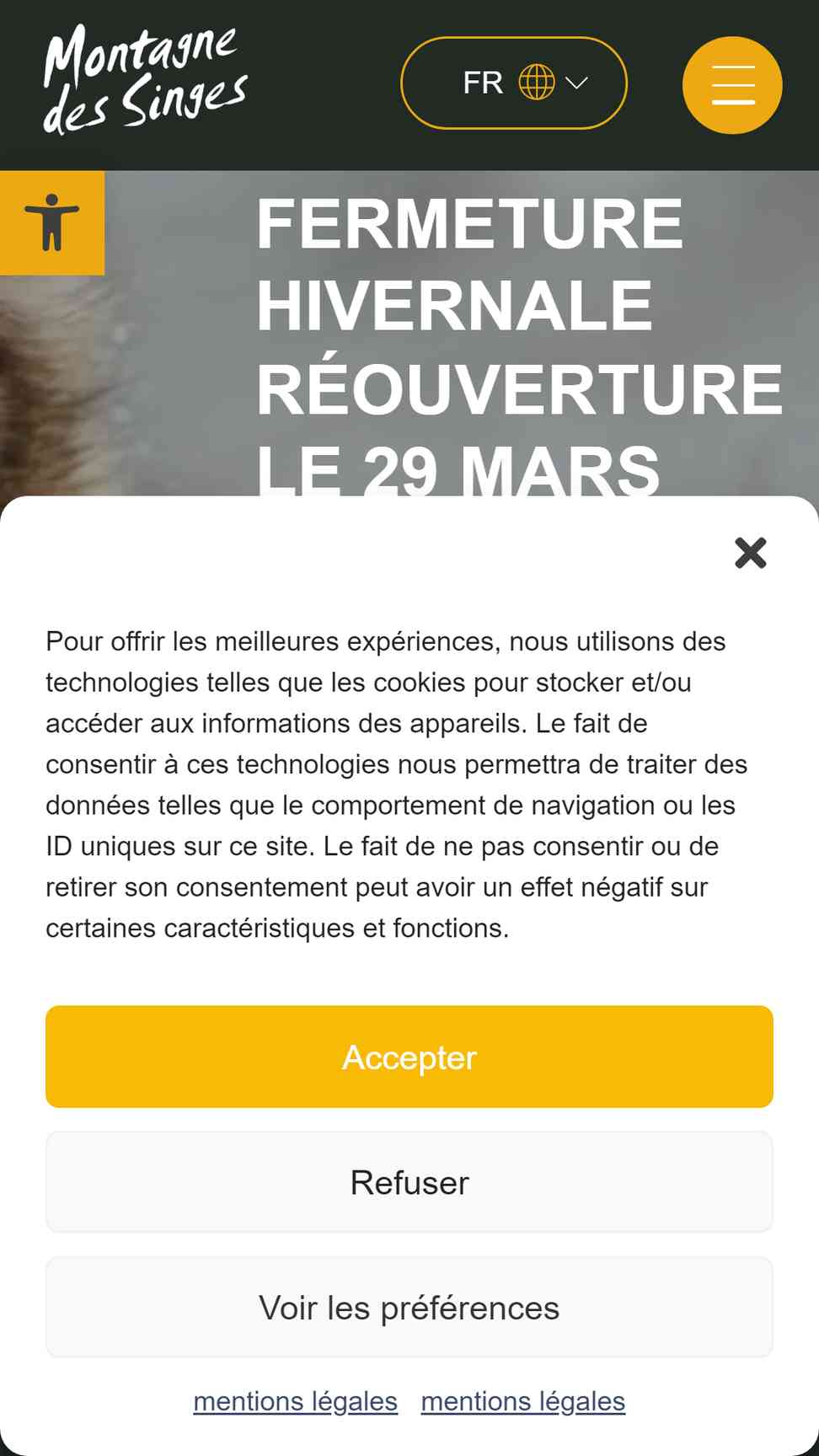The image size is (819, 1456).
Task: Close the cookie consent dialog
Action: [750, 553]
